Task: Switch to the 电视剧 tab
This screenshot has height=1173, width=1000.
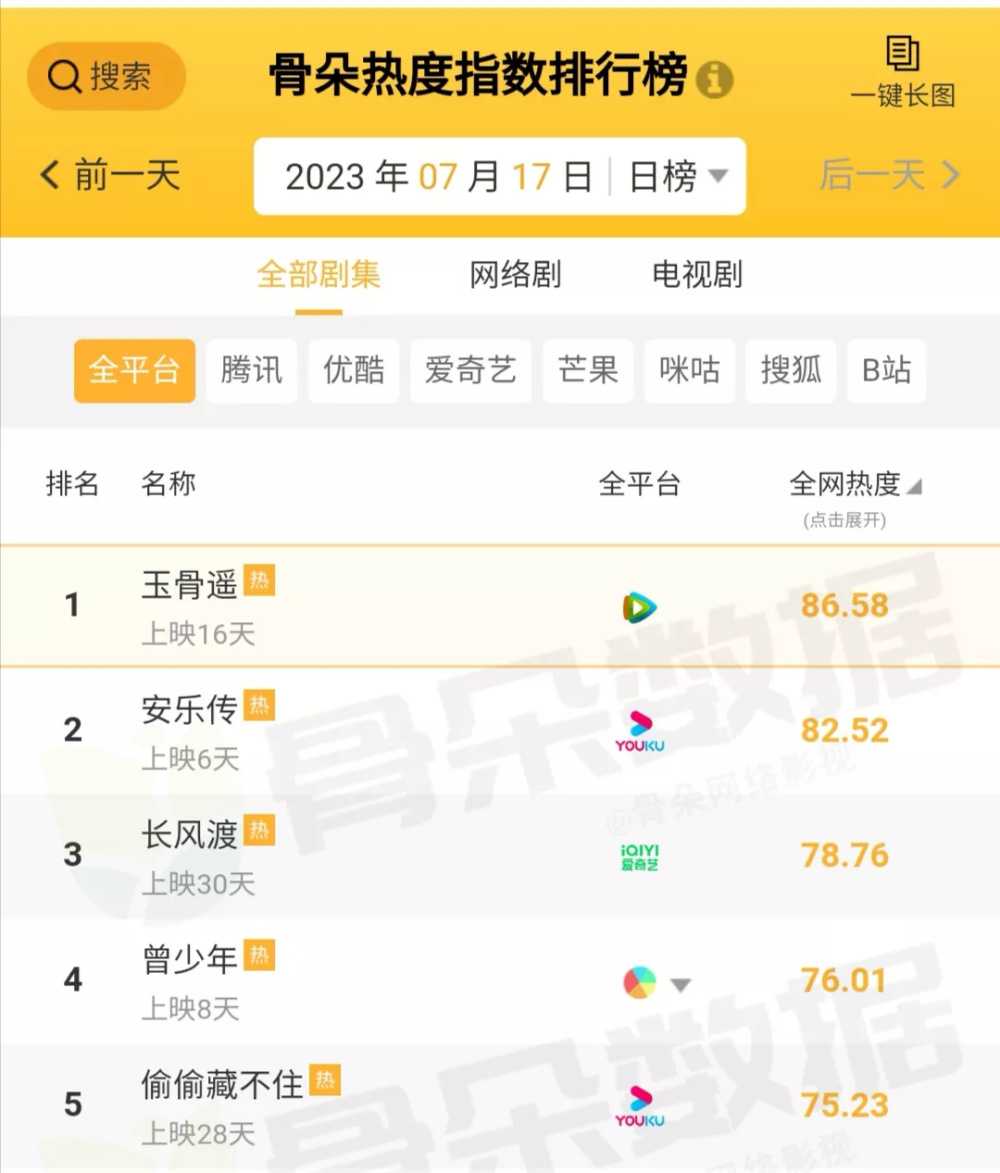Action: (697, 275)
